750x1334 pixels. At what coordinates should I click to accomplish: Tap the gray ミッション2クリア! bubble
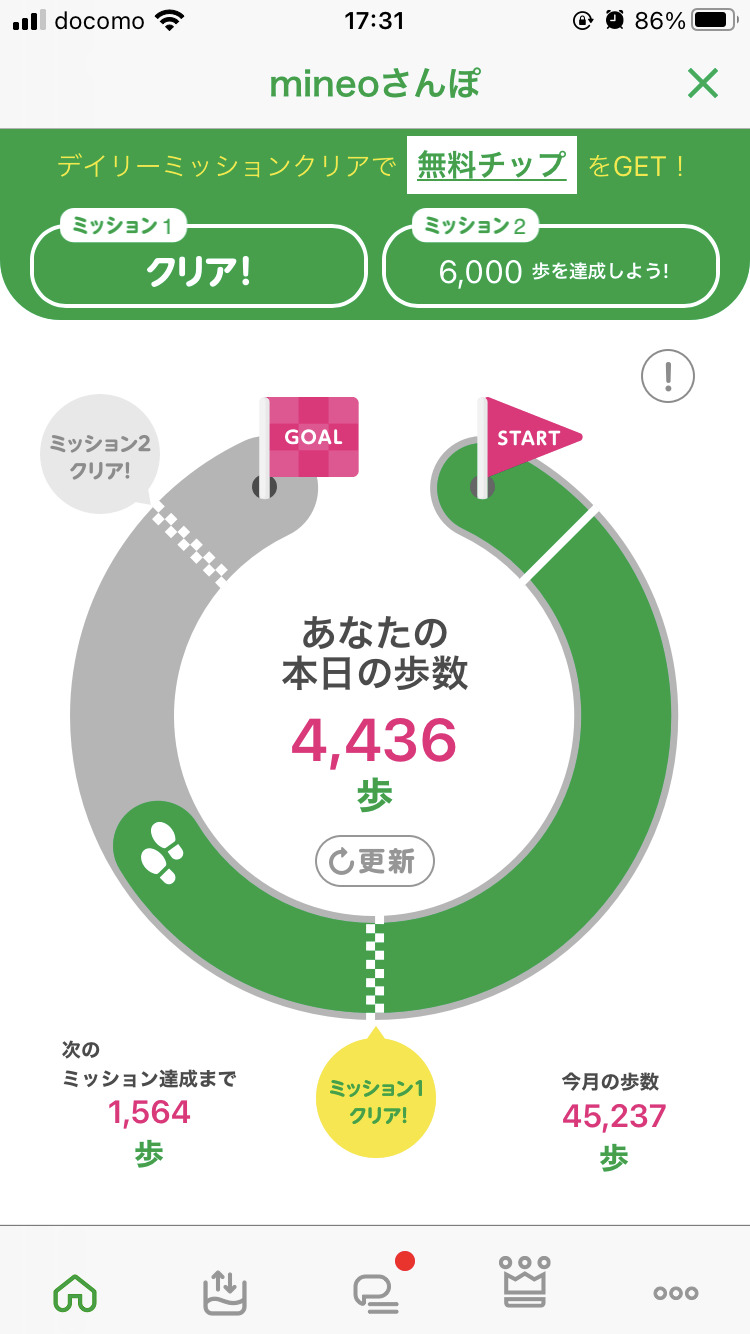[98, 452]
